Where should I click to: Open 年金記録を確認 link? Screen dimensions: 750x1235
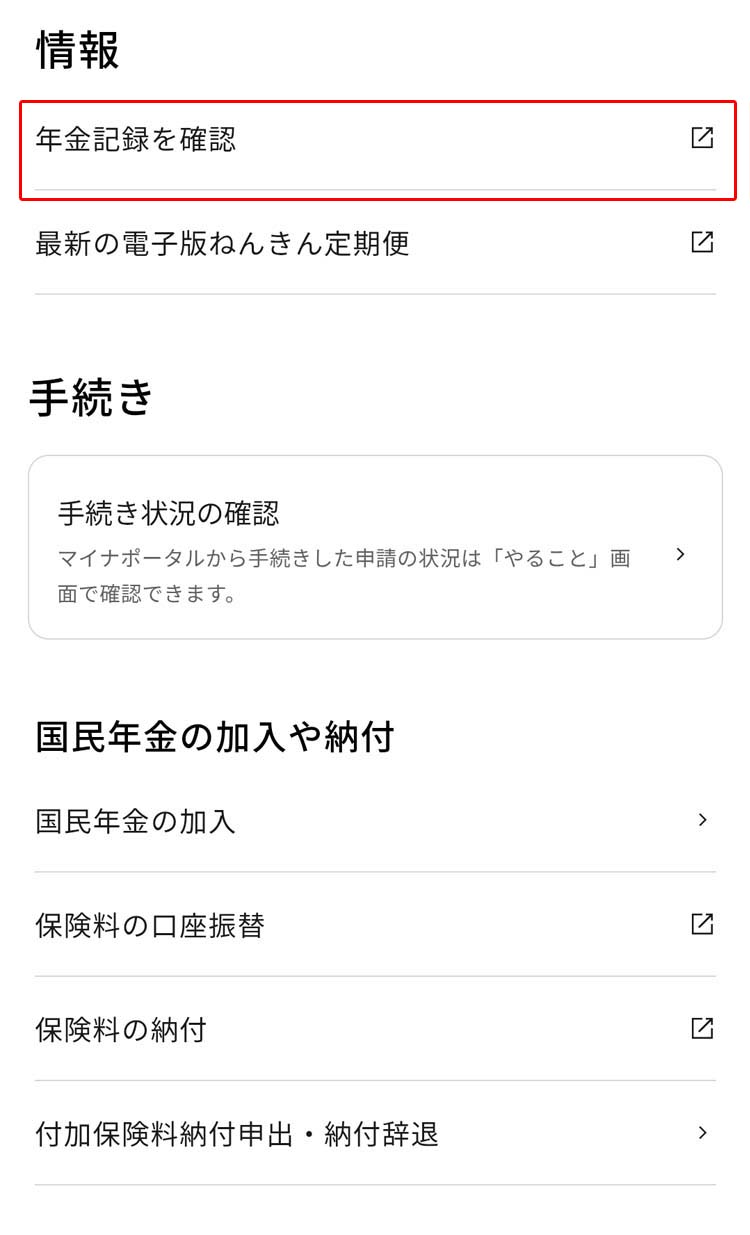[x=375, y=140]
